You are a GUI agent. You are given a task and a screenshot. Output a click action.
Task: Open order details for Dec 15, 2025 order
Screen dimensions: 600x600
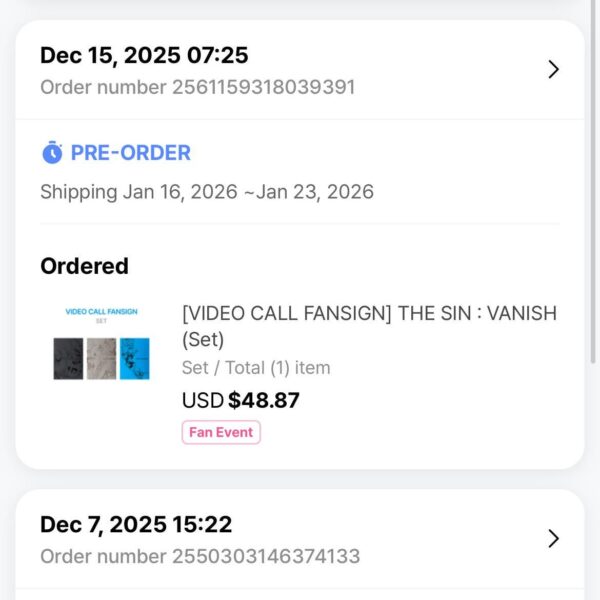coord(553,70)
